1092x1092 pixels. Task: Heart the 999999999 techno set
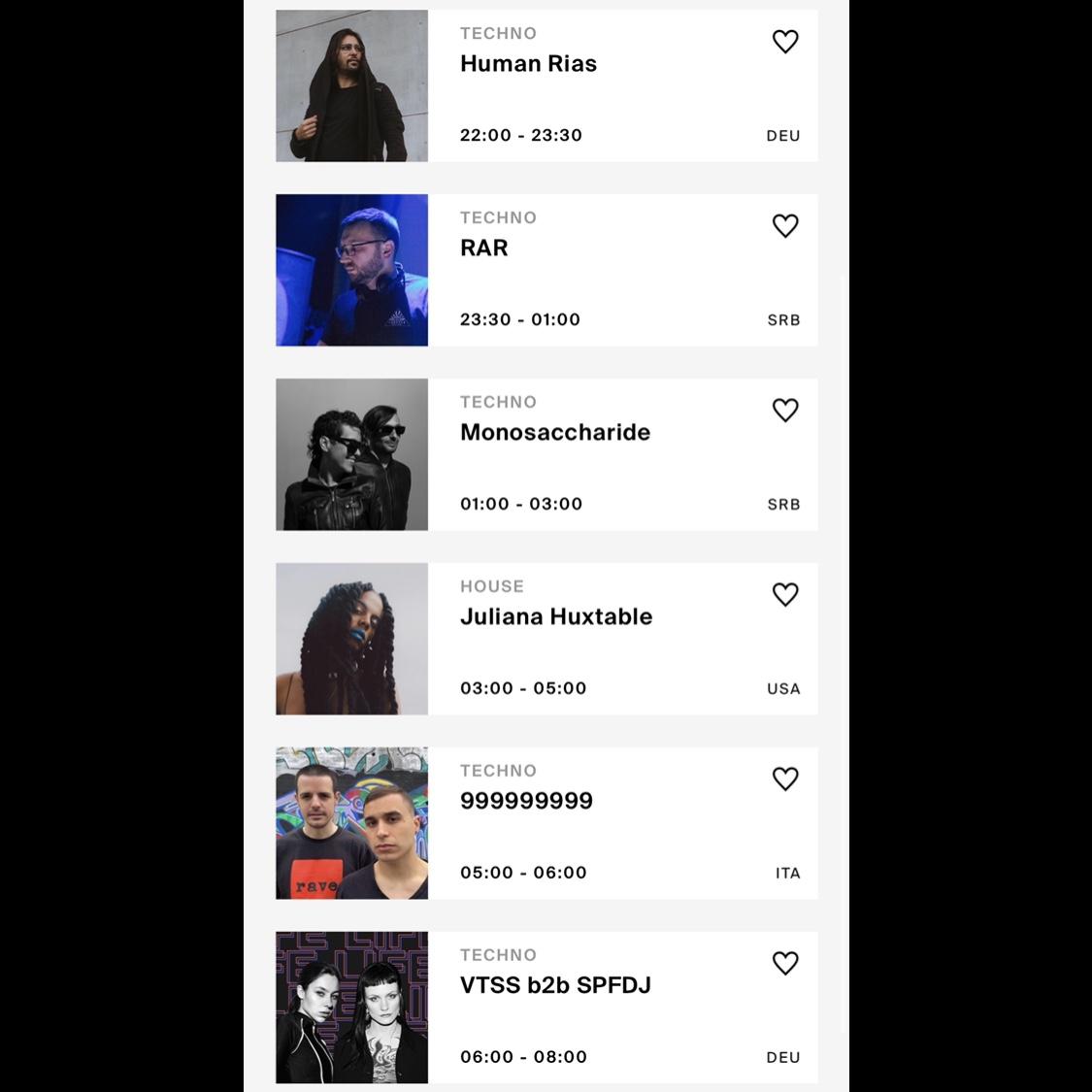coord(784,779)
